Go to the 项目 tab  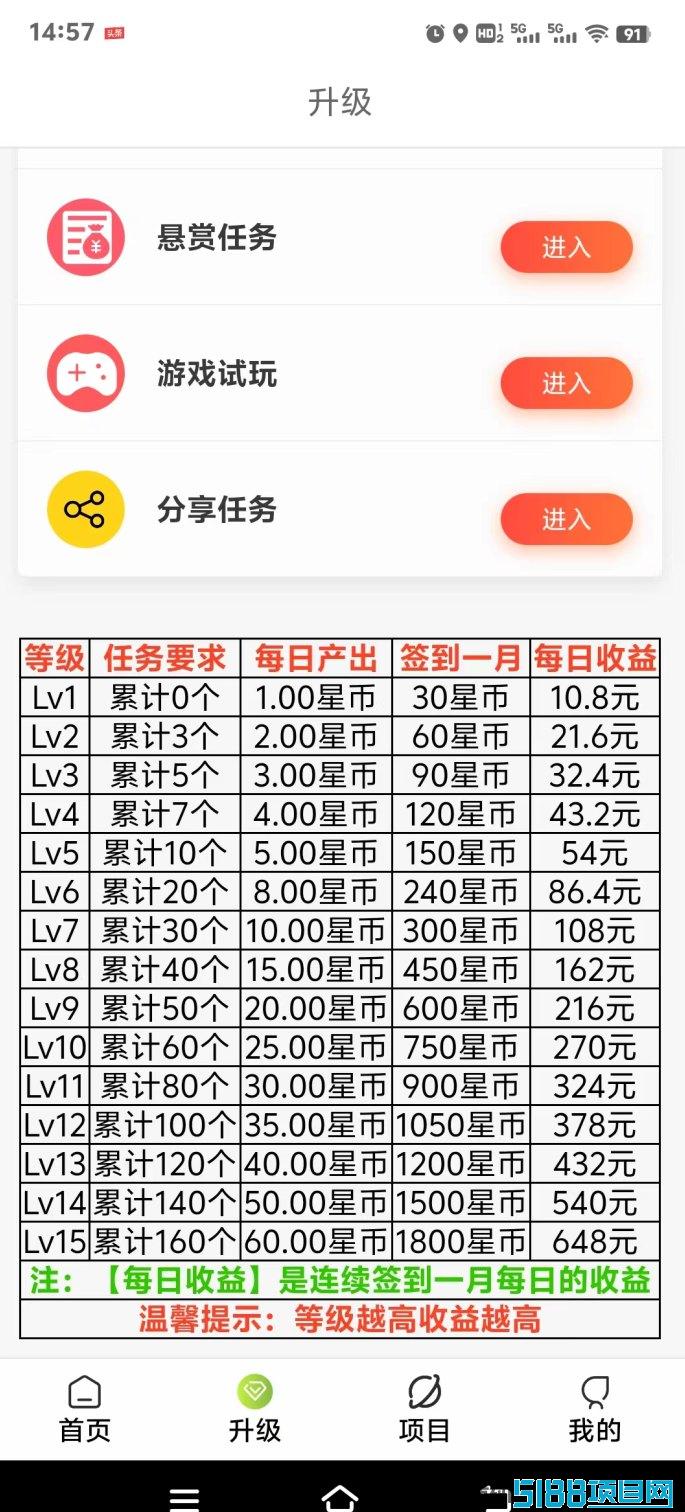click(424, 1408)
